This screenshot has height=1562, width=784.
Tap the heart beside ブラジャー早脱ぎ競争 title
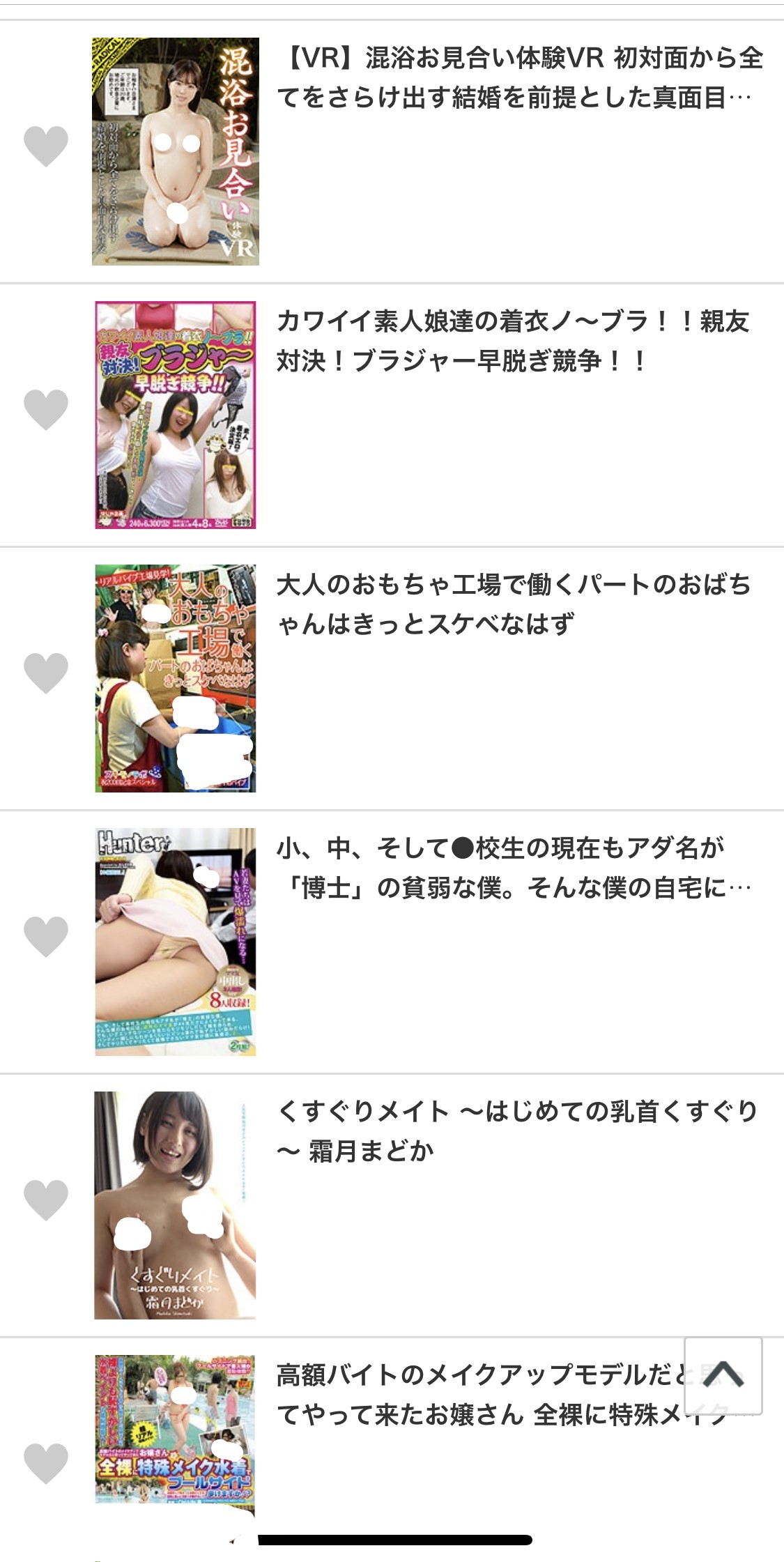click(x=46, y=410)
